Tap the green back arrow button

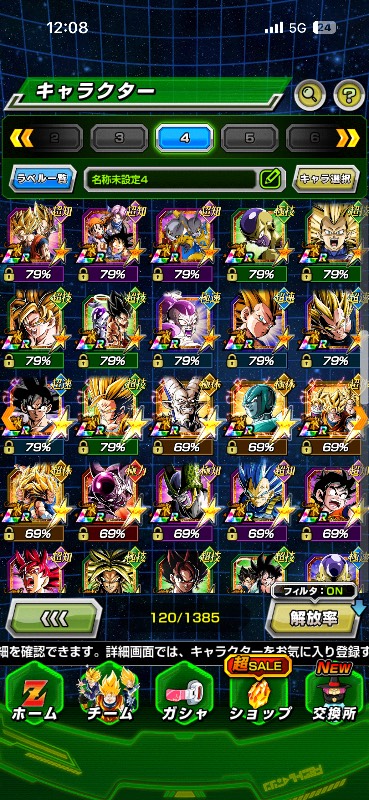tap(54, 618)
